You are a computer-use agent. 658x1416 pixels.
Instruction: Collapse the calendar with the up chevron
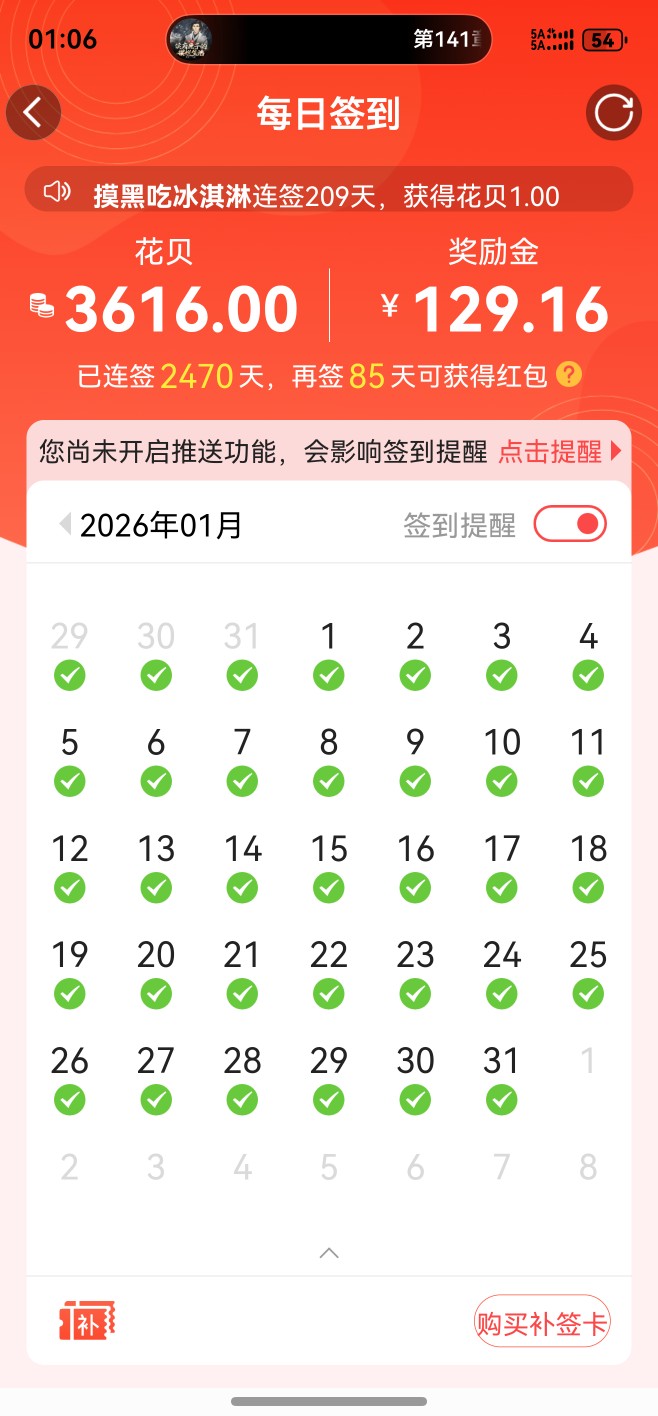coord(329,1253)
